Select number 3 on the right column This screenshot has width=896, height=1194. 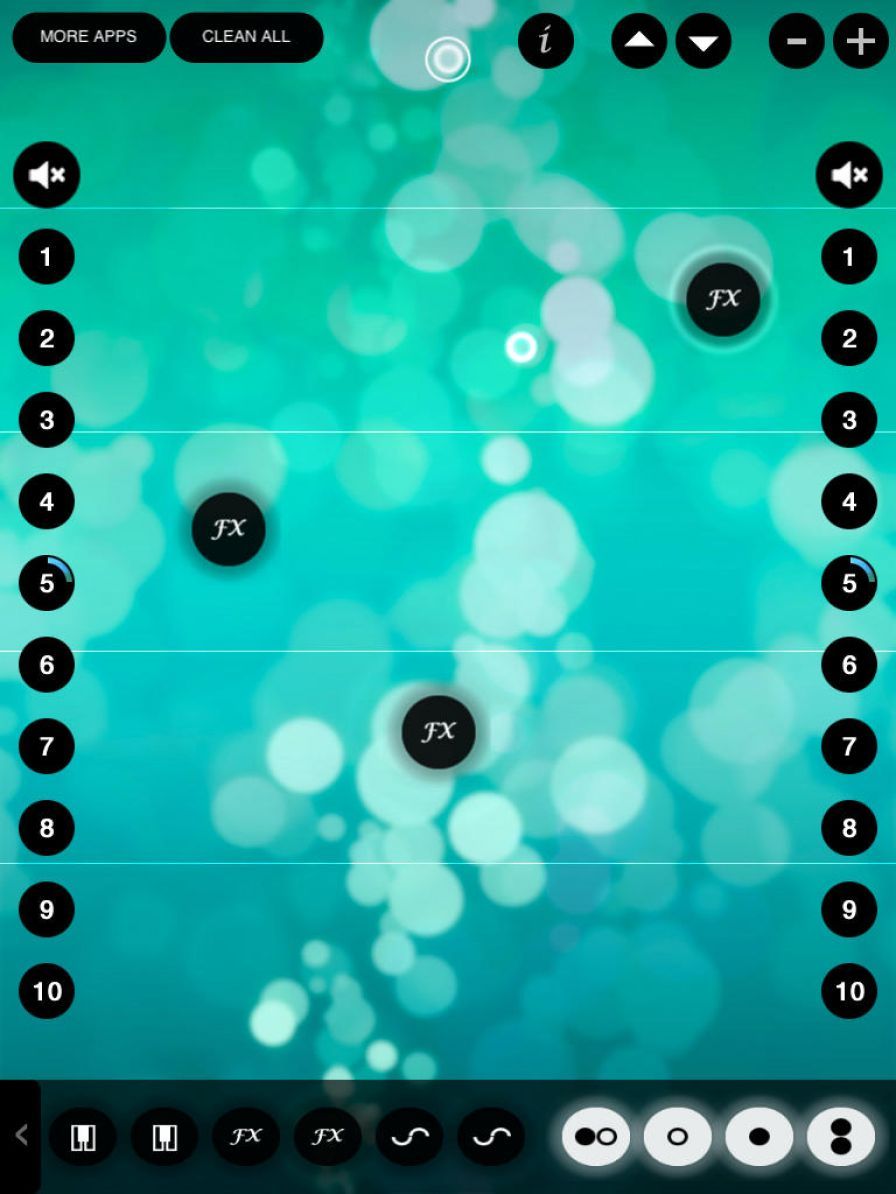coord(849,420)
